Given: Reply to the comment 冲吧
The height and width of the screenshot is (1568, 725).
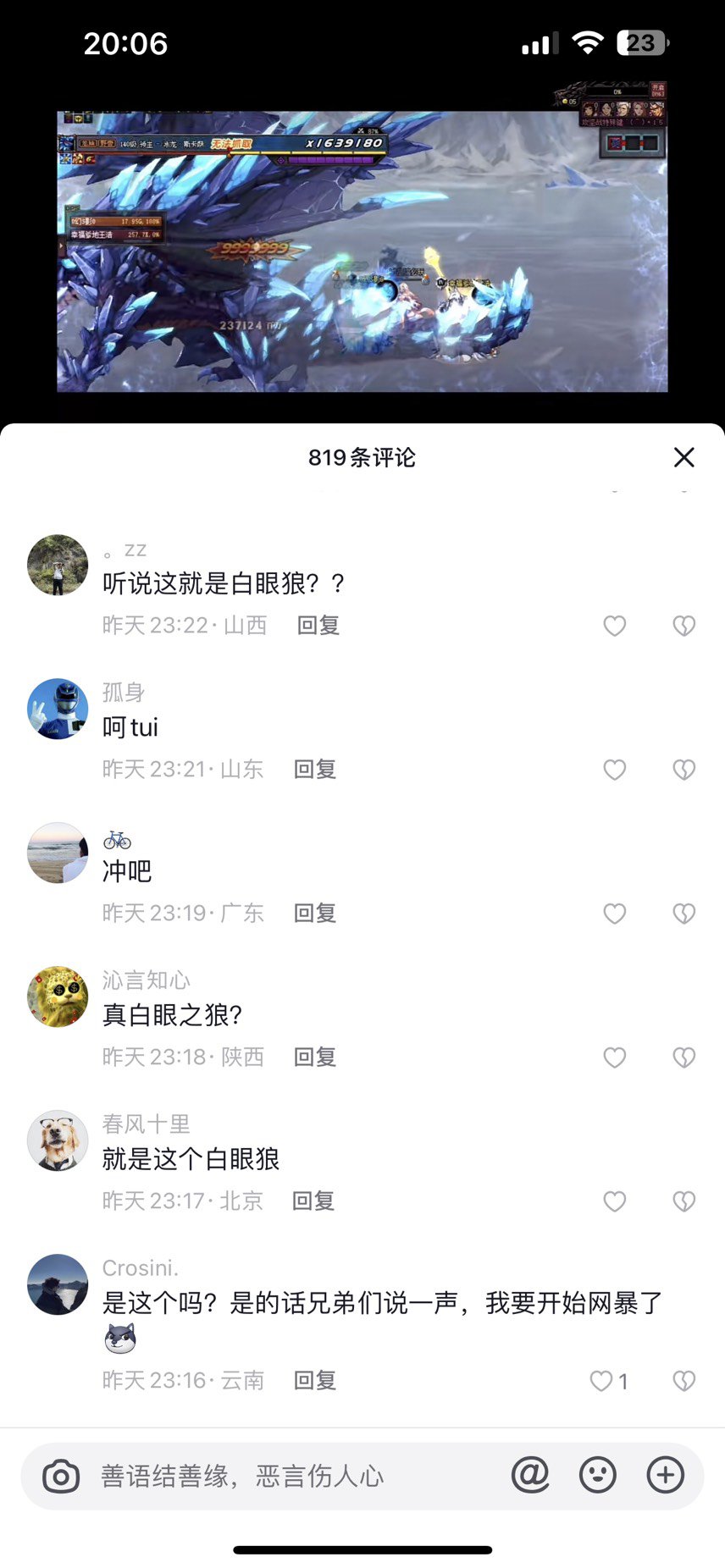Looking at the screenshot, I should 315,913.
